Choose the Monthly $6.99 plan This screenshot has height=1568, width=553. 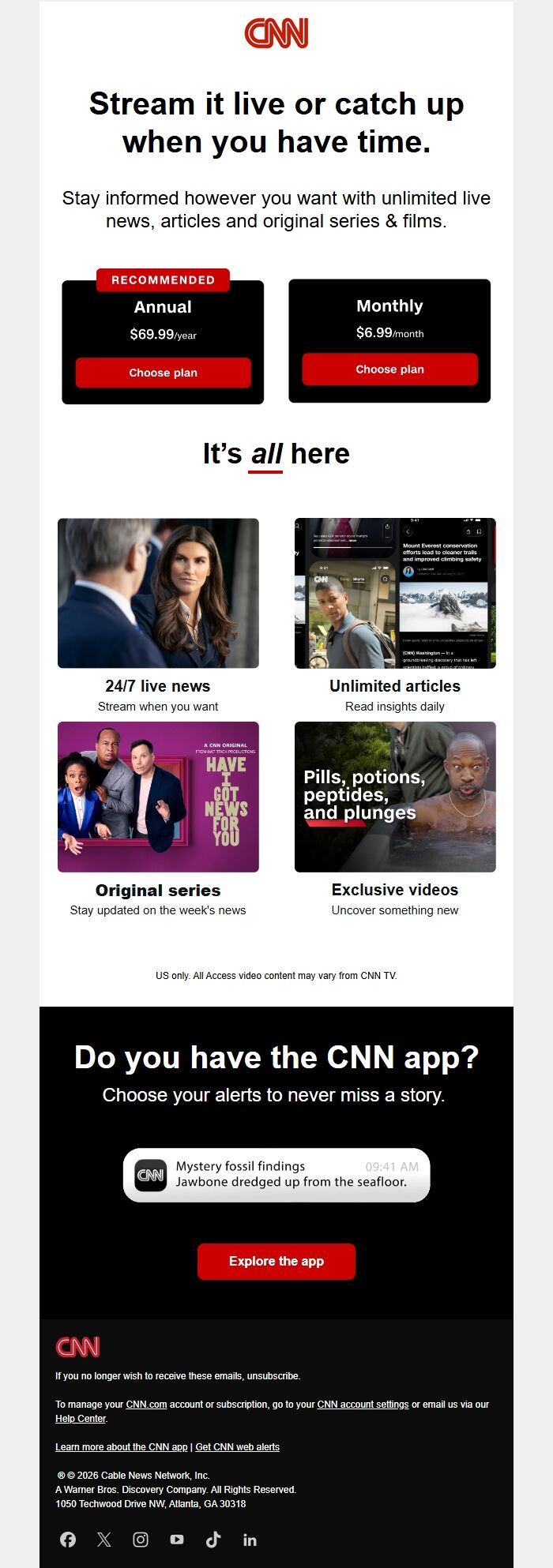click(389, 369)
